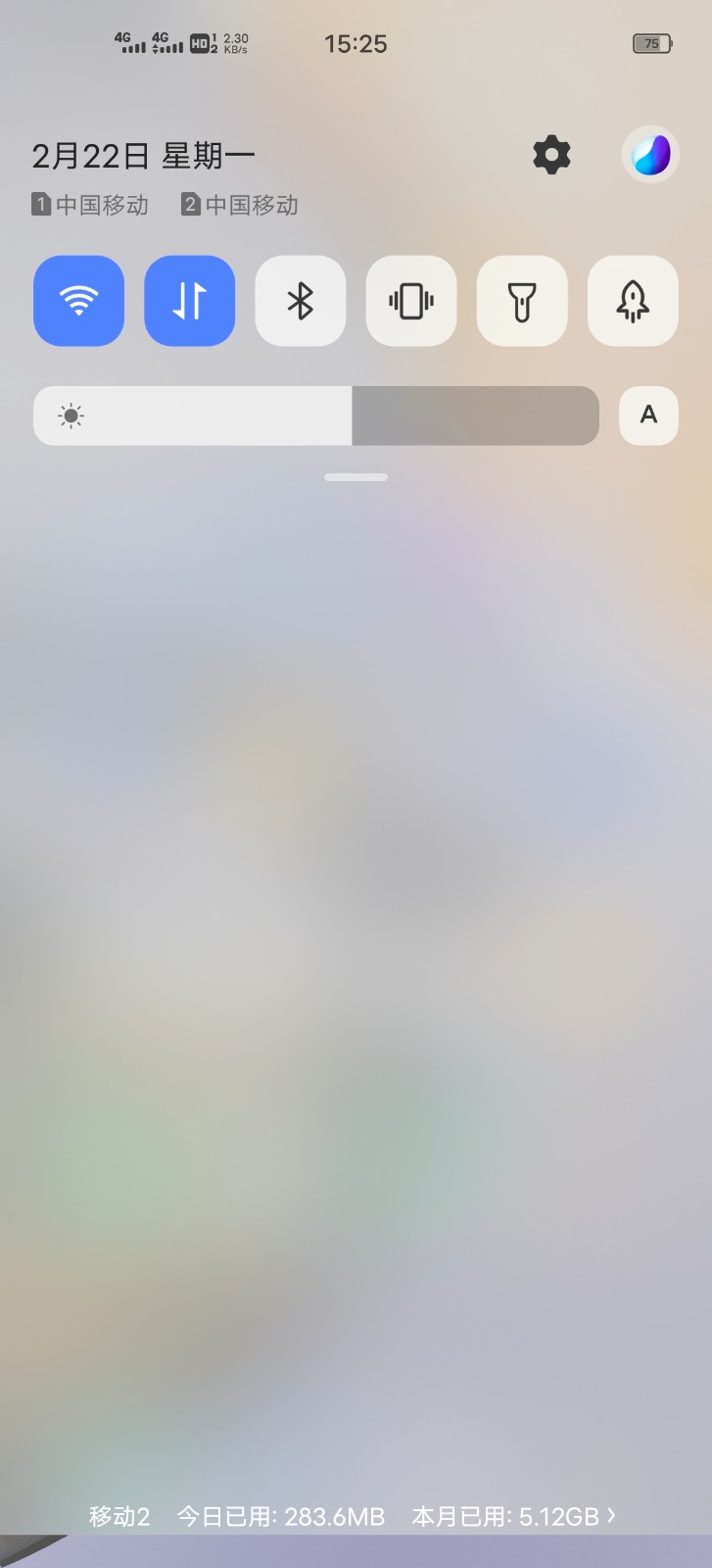The height and width of the screenshot is (1568, 712).
Task: Expand the quick settings panel handle
Action: (356, 477)
